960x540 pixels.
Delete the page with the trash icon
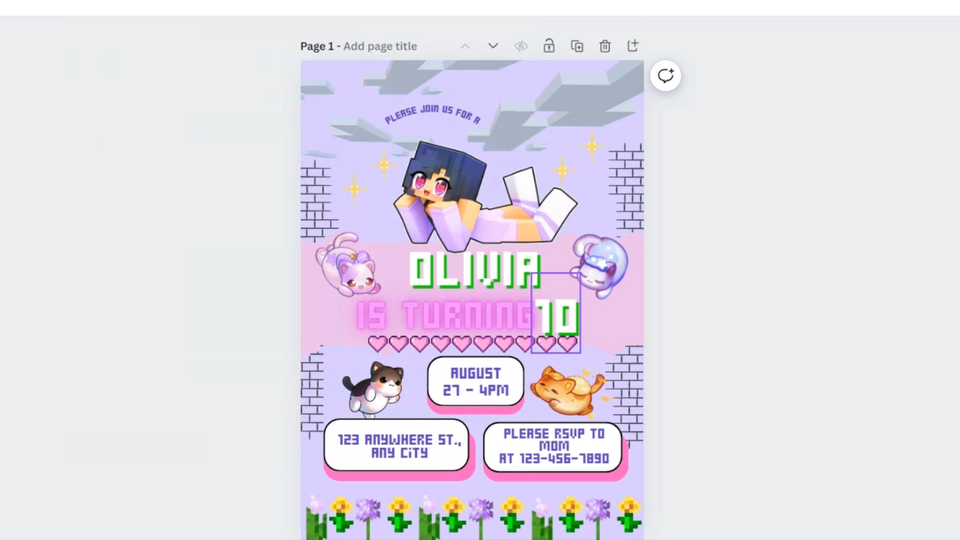click(605, 46)
